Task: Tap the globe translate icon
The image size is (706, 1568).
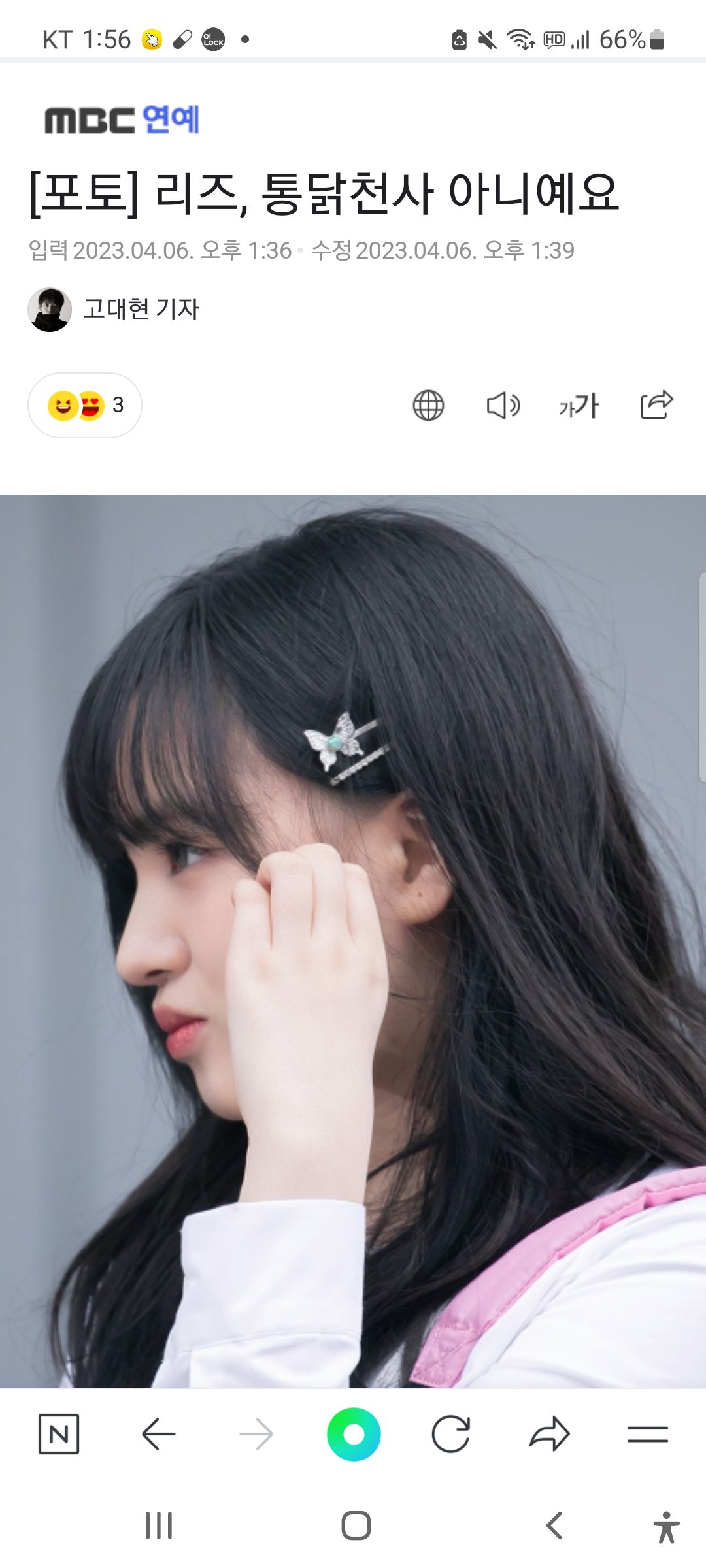Action: (428, 406)
